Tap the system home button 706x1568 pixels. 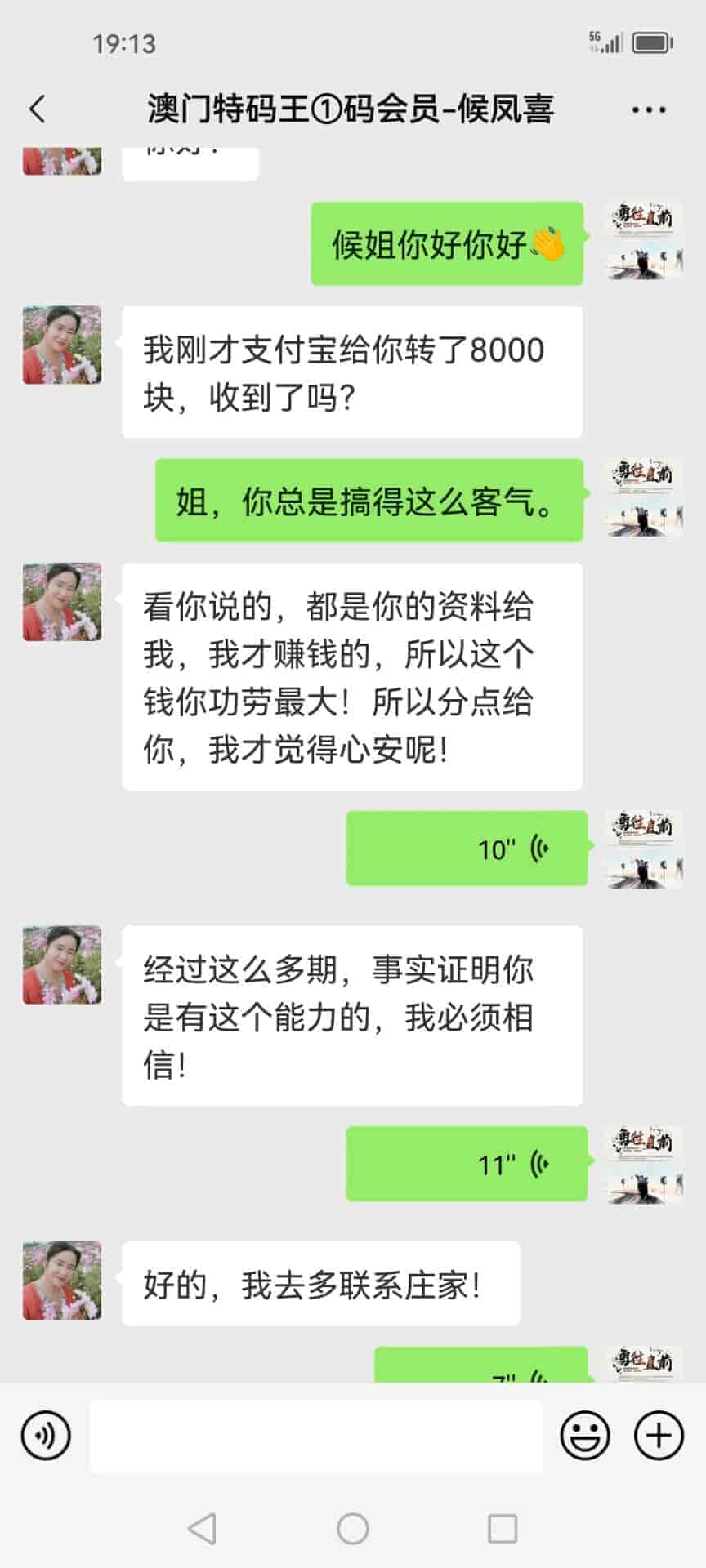pos(353,1529)
